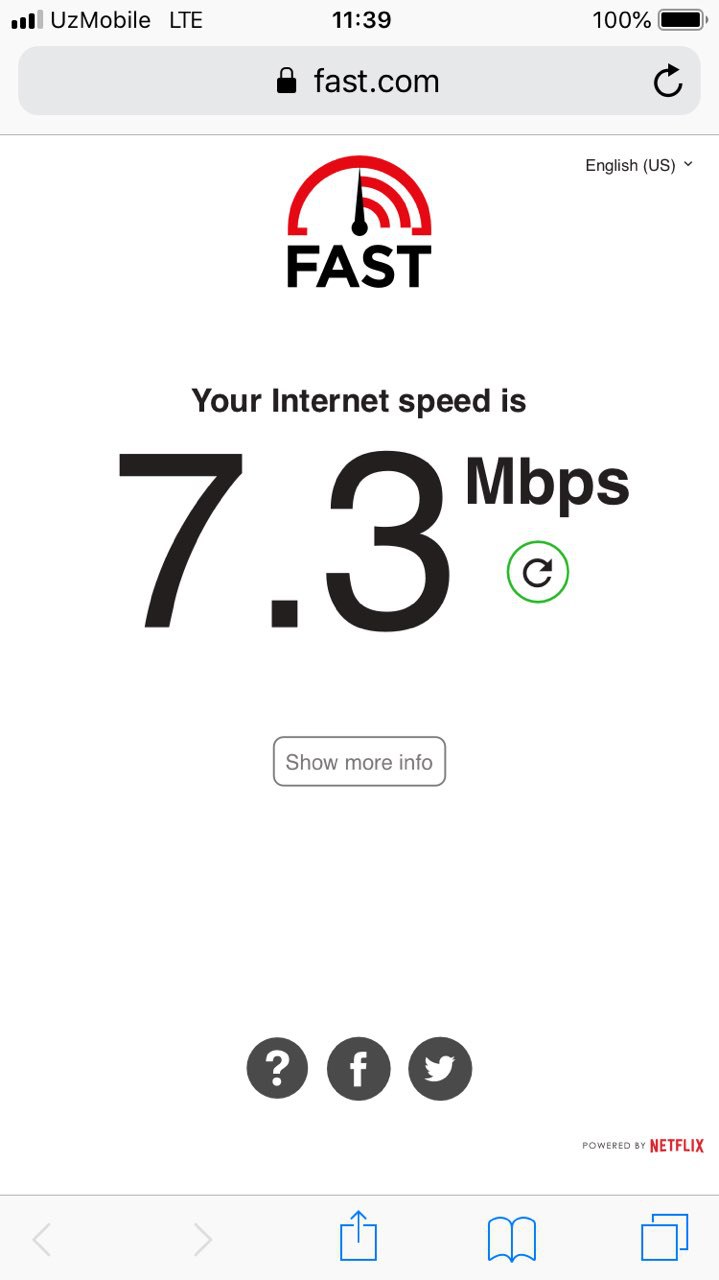The width and height of the screenshot is (719, 1280).
Task: Share the result on Twitter
Action: click(x=440, y=1068)
